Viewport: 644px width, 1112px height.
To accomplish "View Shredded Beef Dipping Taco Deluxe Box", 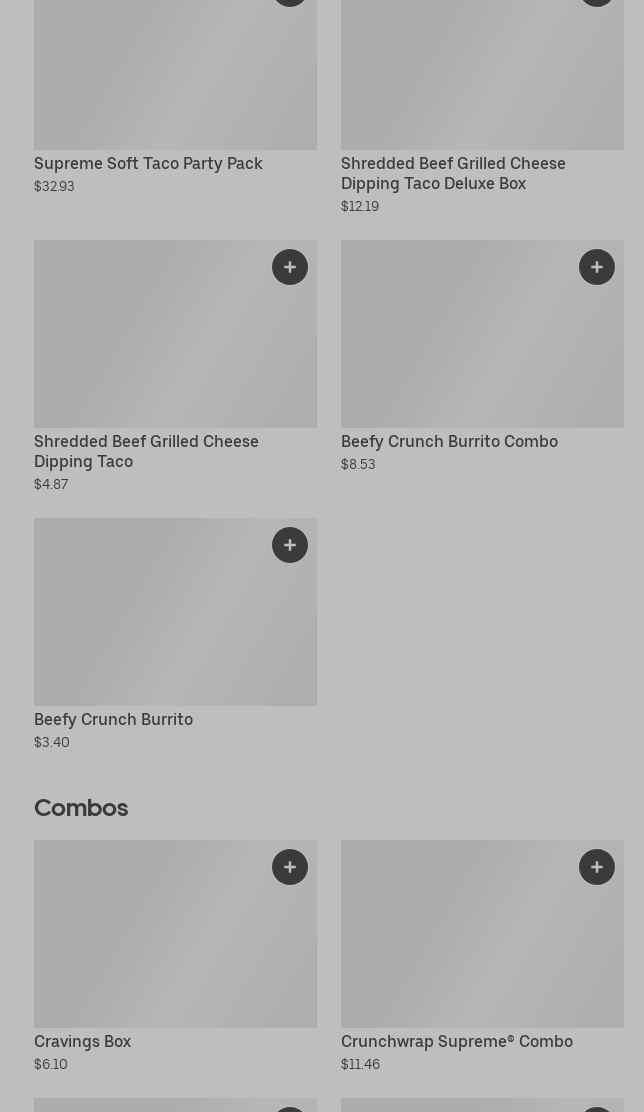I will point(482,107).
